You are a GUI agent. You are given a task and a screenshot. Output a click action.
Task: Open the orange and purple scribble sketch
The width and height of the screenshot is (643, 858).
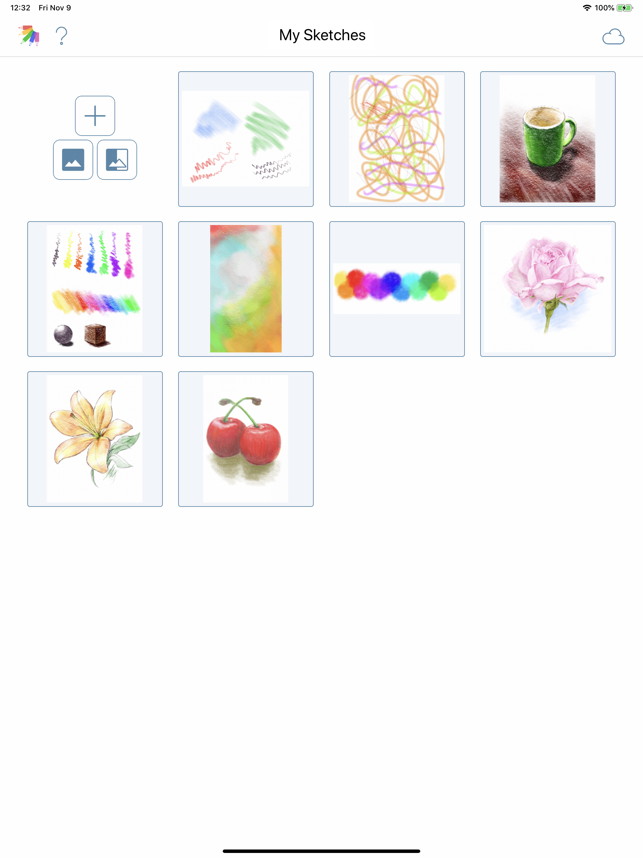[x=397, y=139]
